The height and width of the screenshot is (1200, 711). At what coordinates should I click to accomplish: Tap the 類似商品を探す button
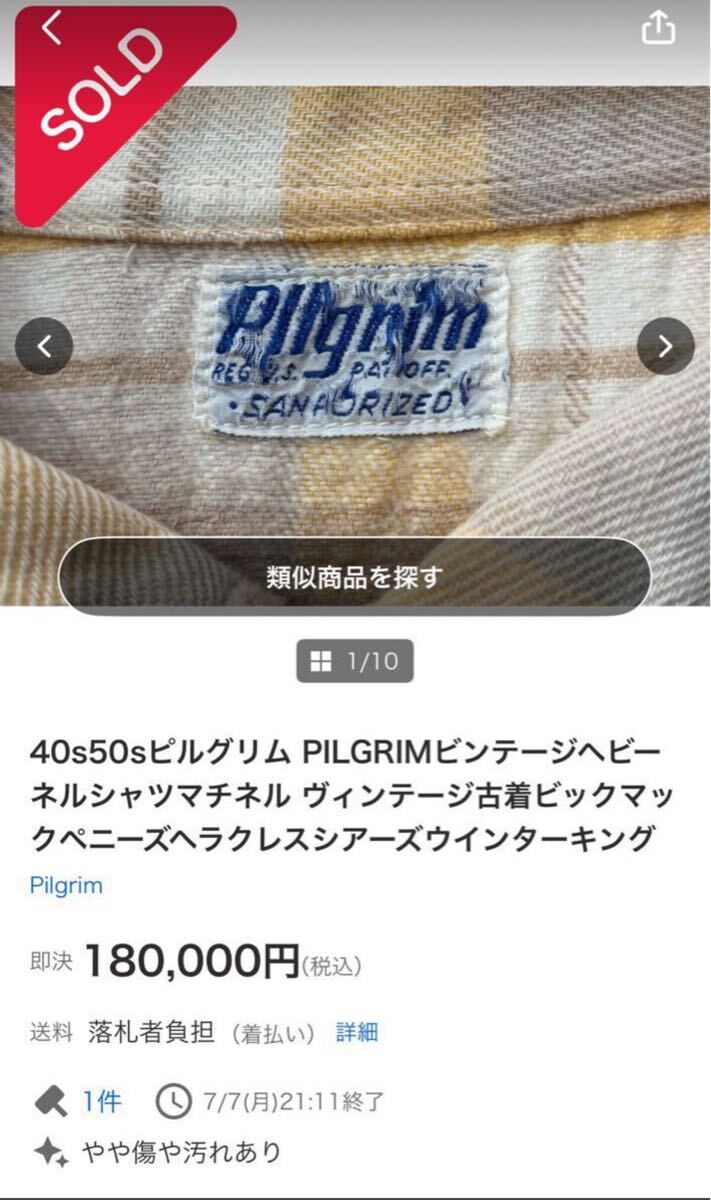coord(355,577)
